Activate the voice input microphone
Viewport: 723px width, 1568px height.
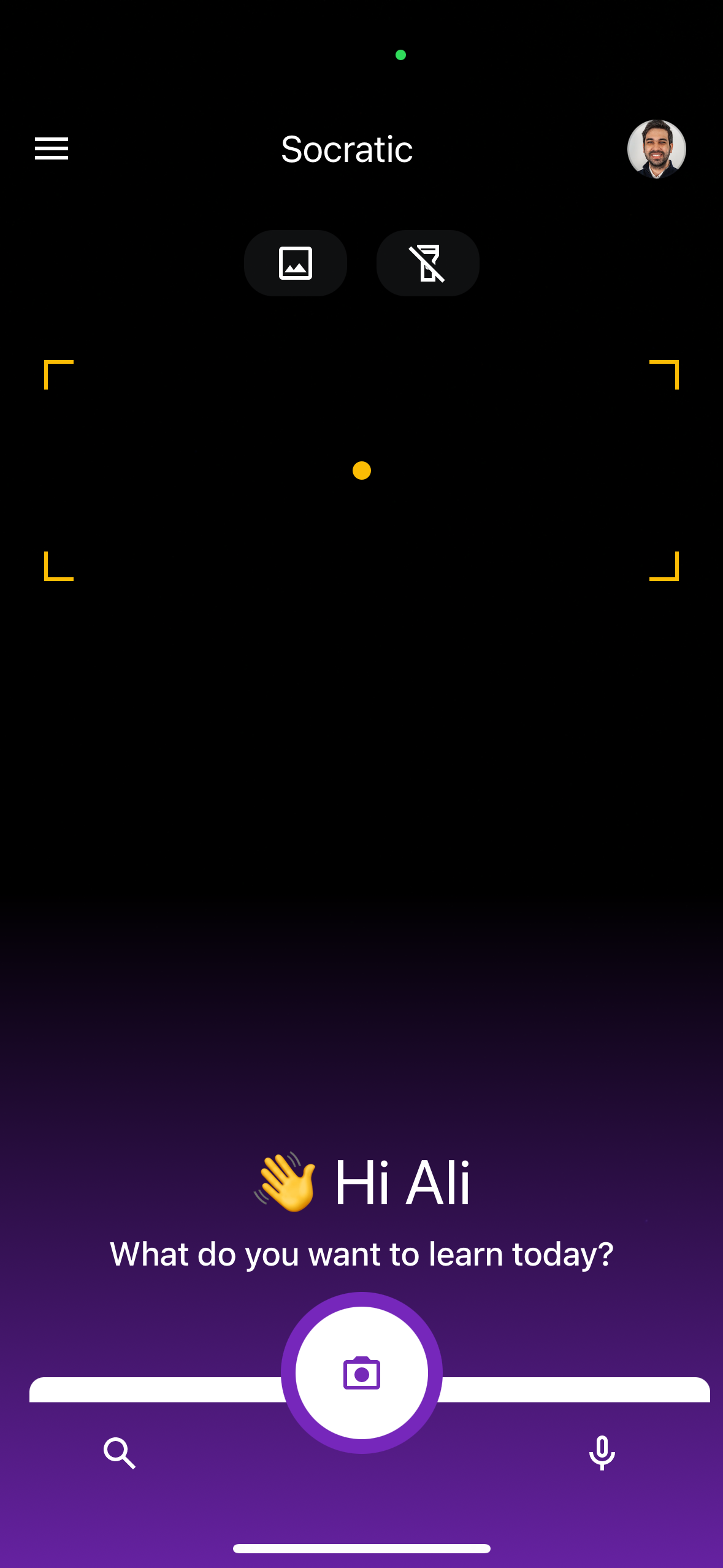pos(602,1453)
